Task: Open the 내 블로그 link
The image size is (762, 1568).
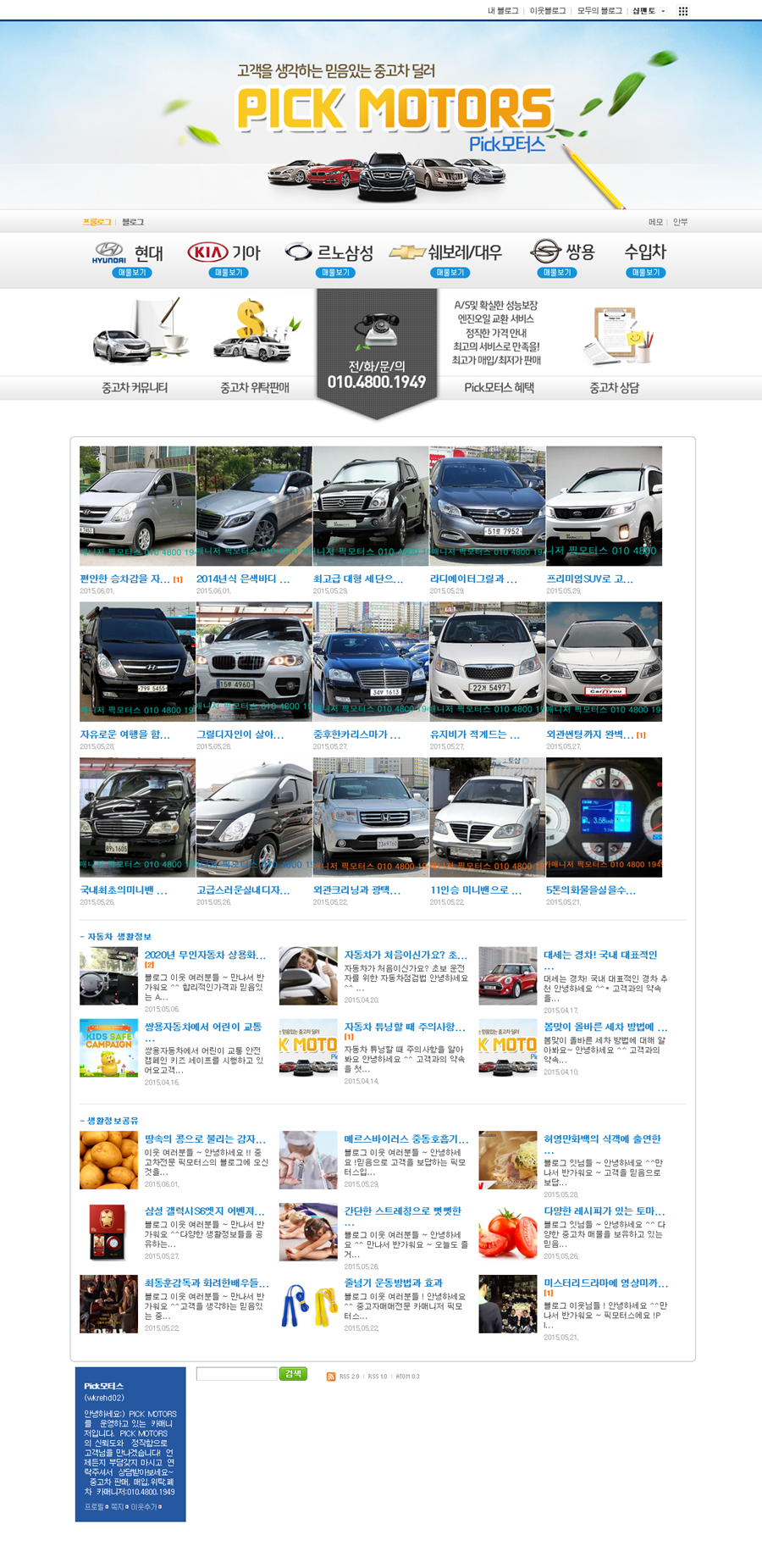Action: [503, 11]
